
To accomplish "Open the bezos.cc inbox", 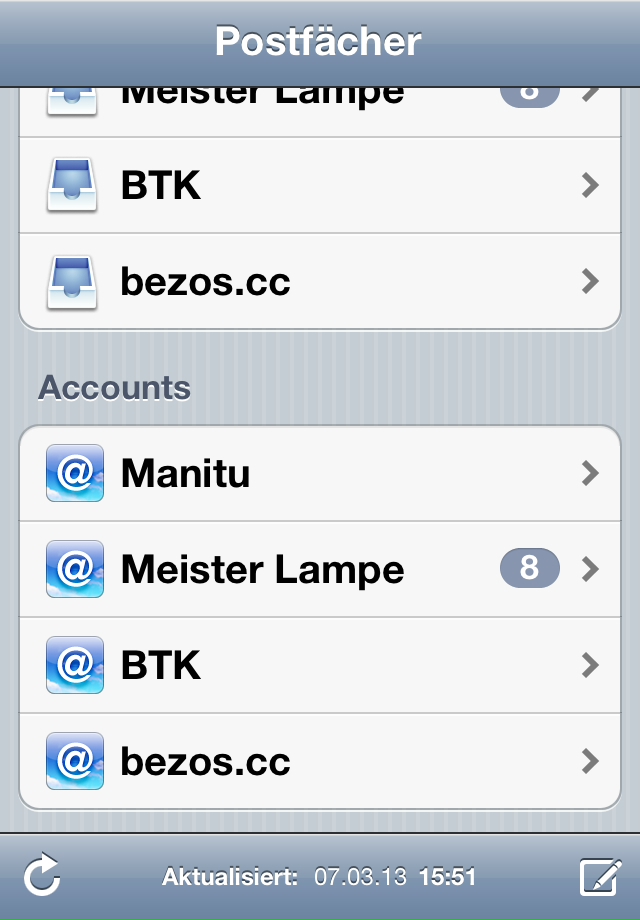I will pyautogui.click(x=320, y=282).
